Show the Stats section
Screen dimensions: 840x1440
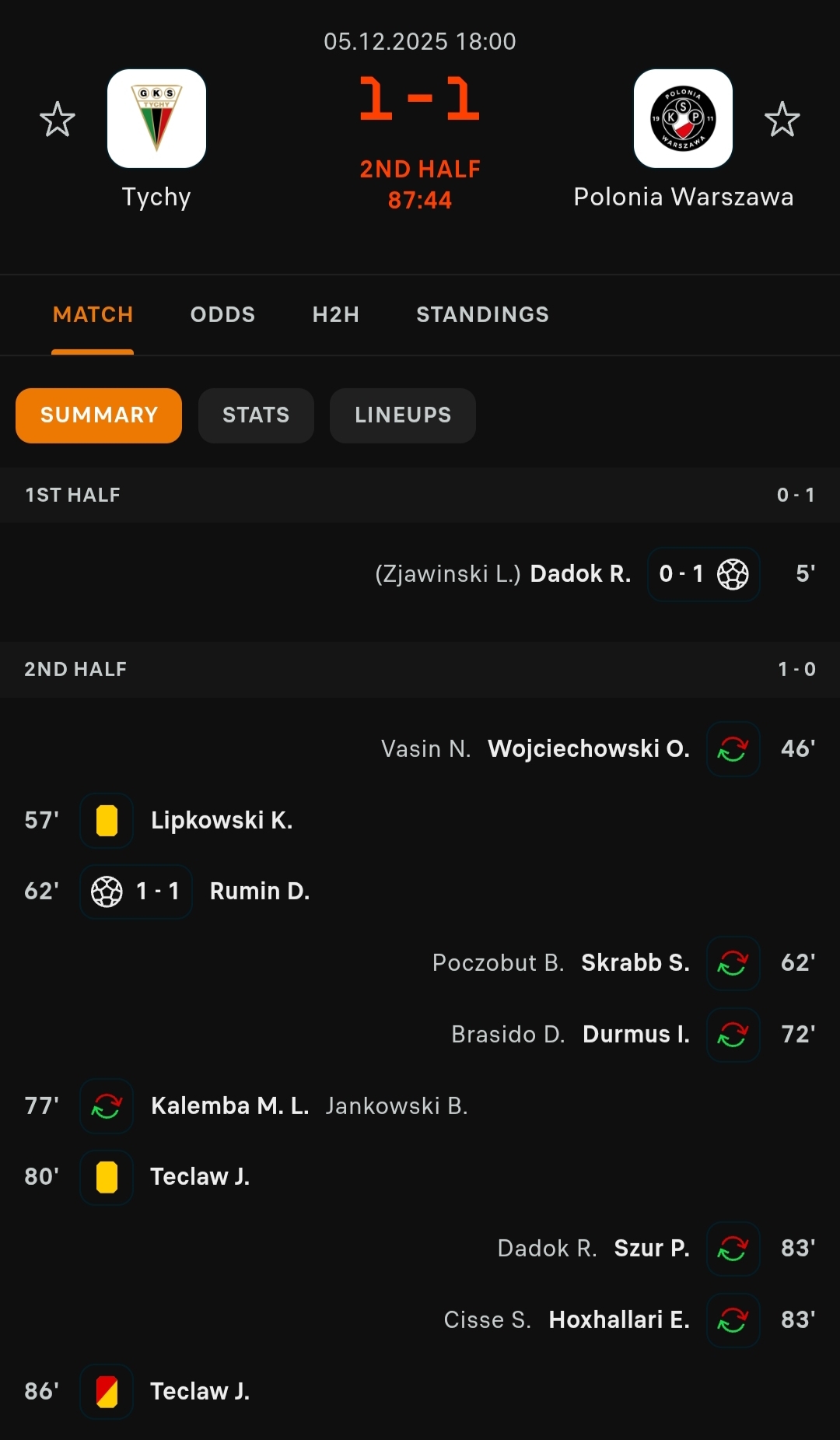click(256, 415)
